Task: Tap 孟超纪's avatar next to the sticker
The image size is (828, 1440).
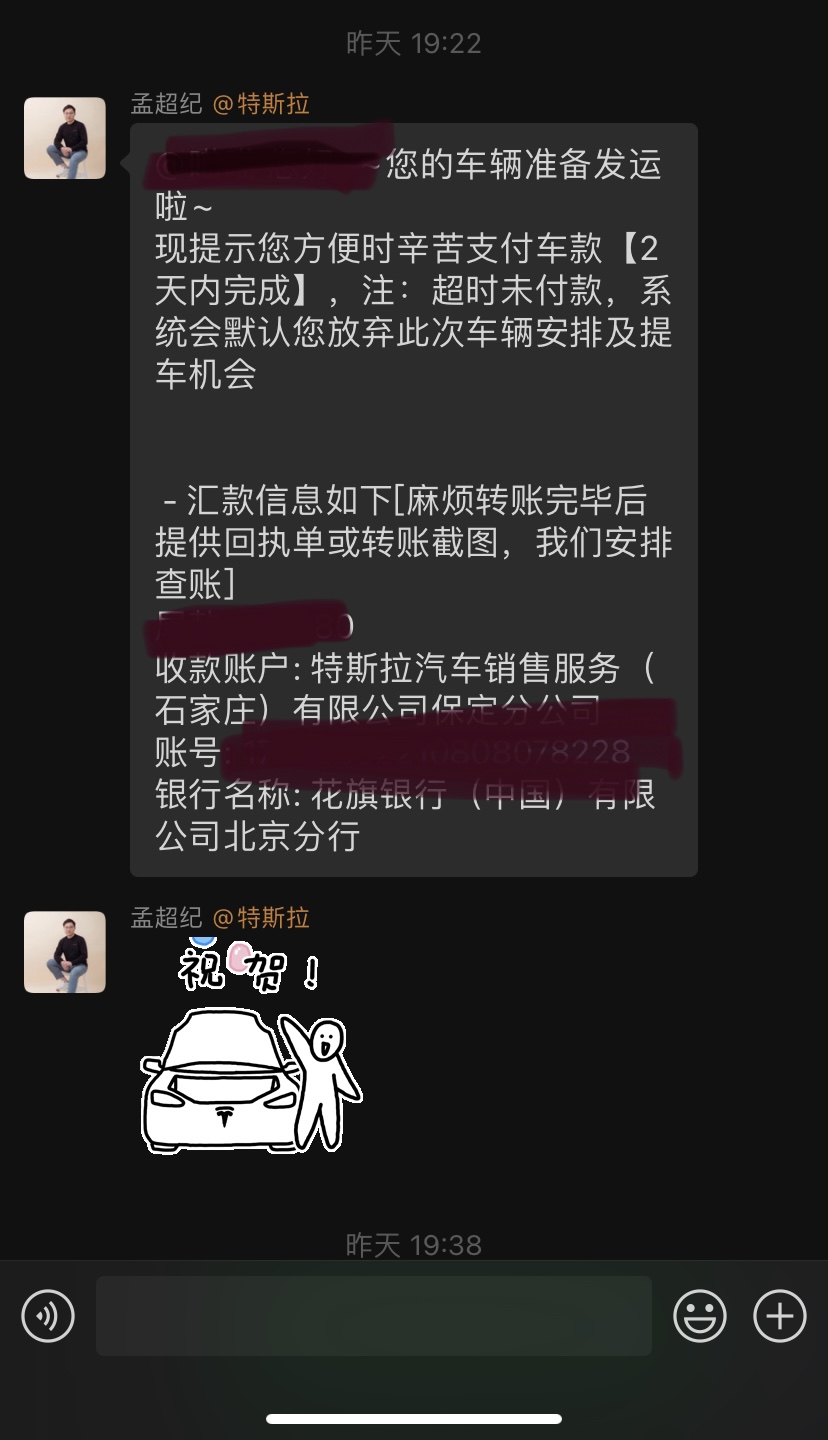Action: [64, 952]
